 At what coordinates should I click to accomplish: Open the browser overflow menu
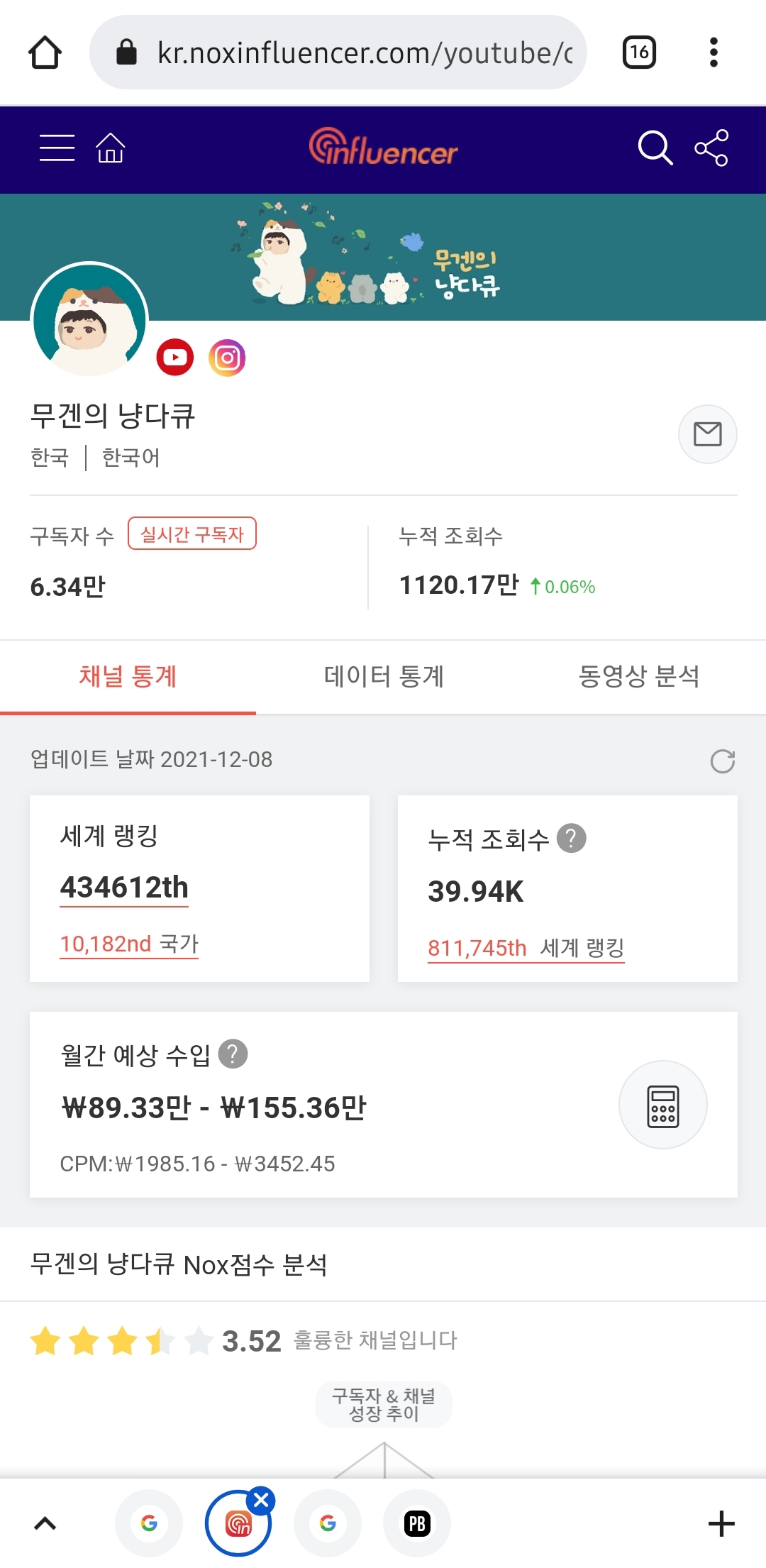pos(714,53)
